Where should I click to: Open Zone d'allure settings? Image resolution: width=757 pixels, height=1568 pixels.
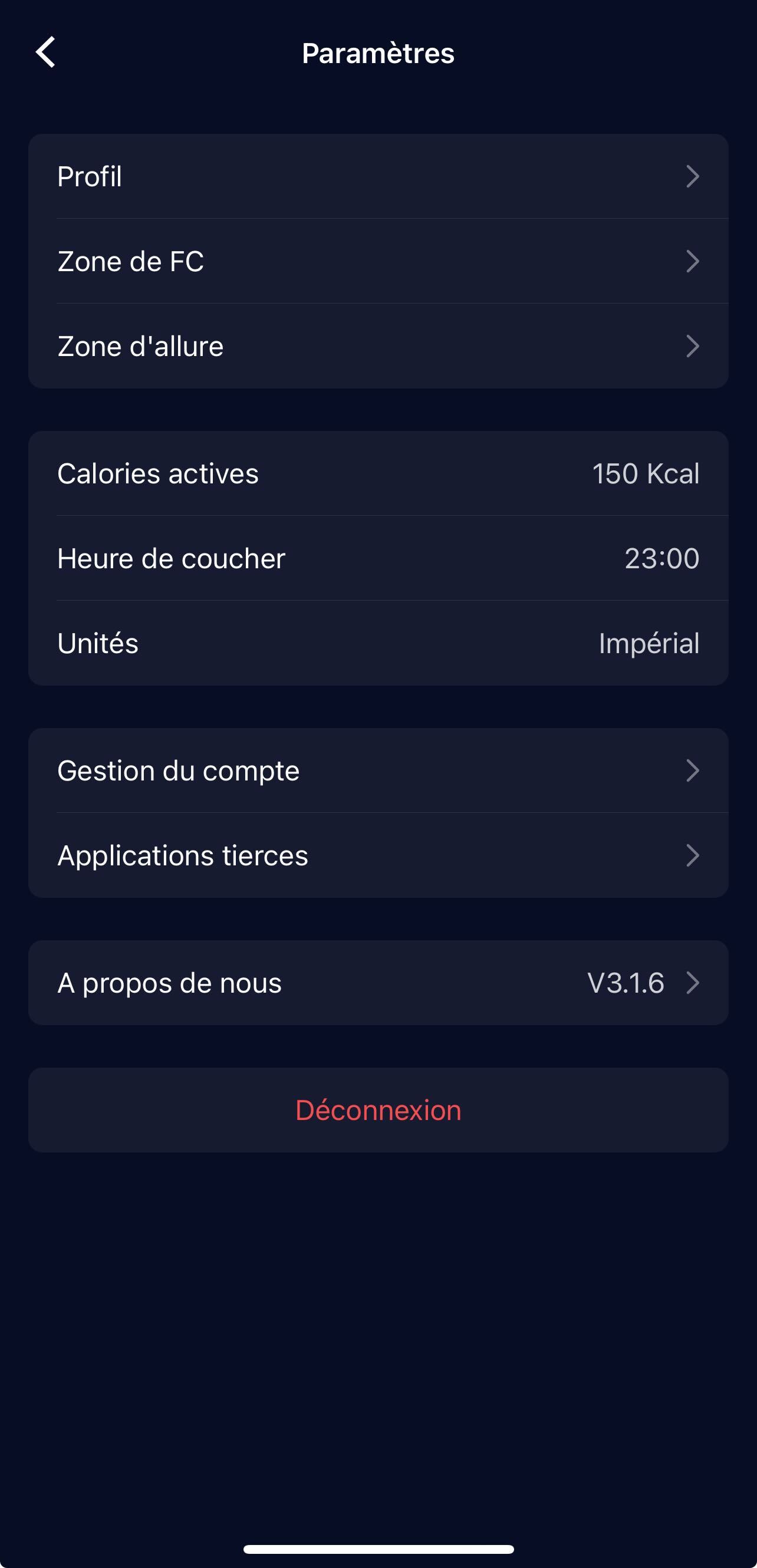click(377, 347)
